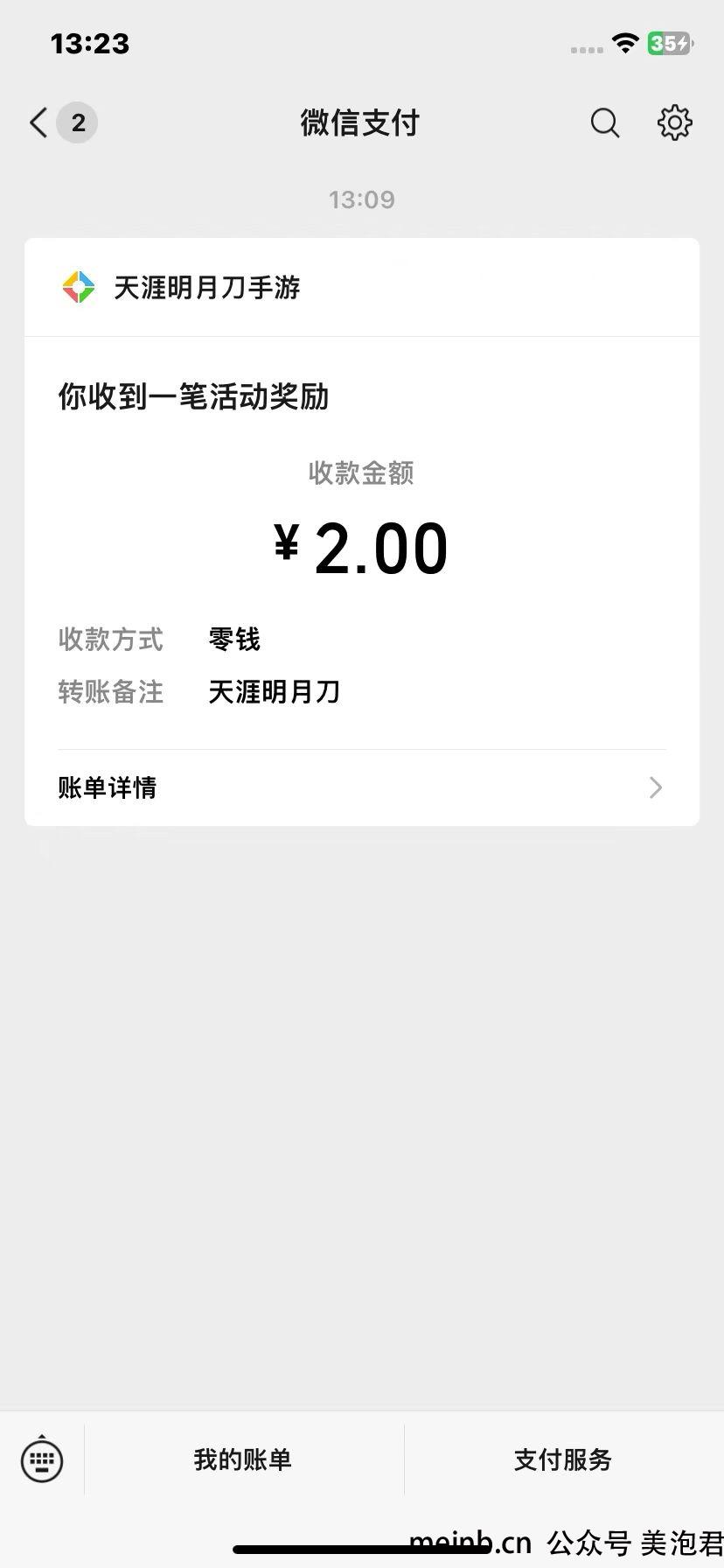Open 支付服务 menu
Image resolution: width=724 pixels, height=1568 pixels.
click(563, 1459)
